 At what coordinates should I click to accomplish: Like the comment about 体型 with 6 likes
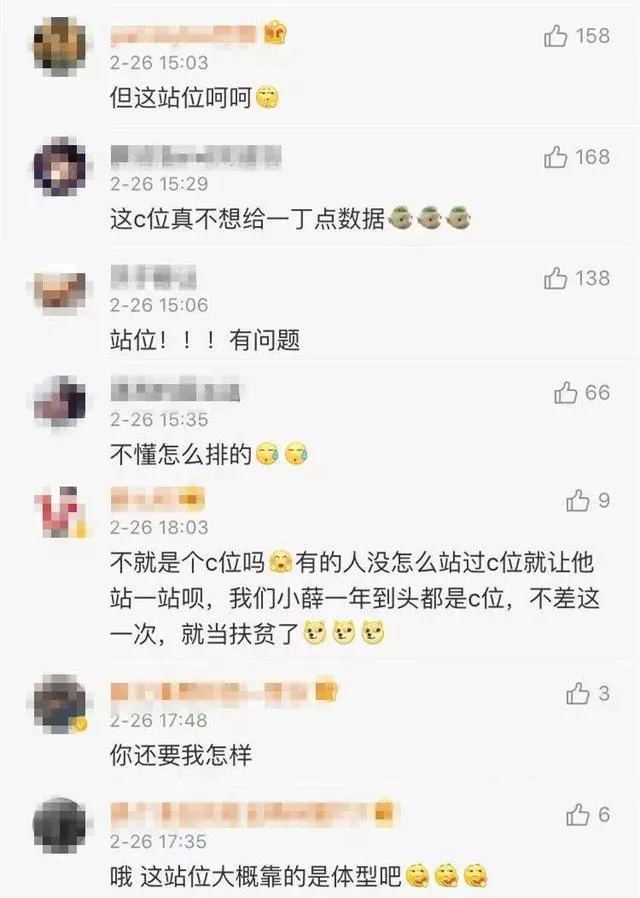tap(578, 816)
